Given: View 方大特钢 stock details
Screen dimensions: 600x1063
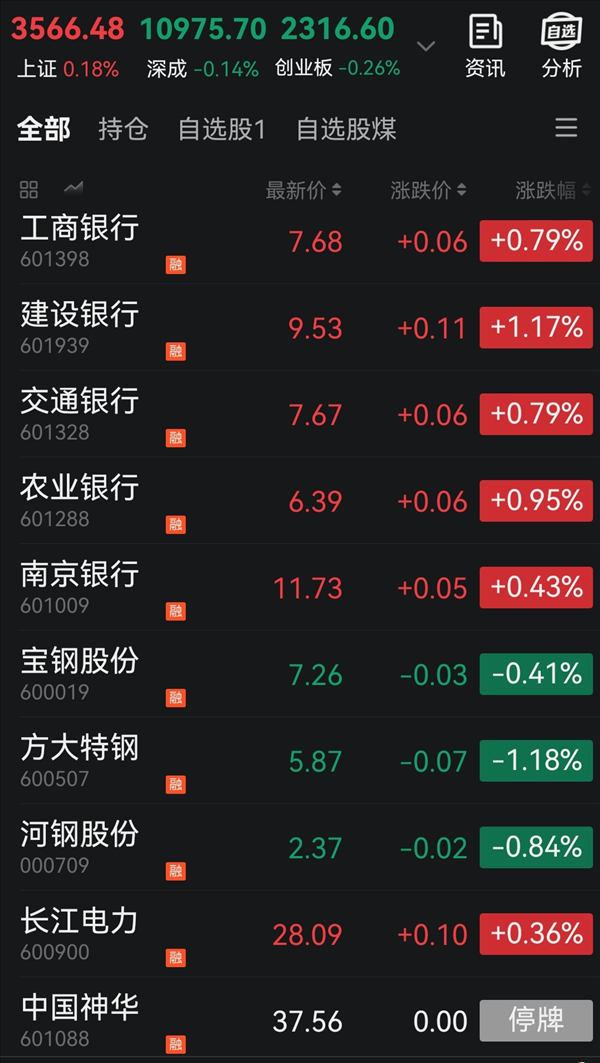Looking at the screenshot, I should [x=300, y=761].
